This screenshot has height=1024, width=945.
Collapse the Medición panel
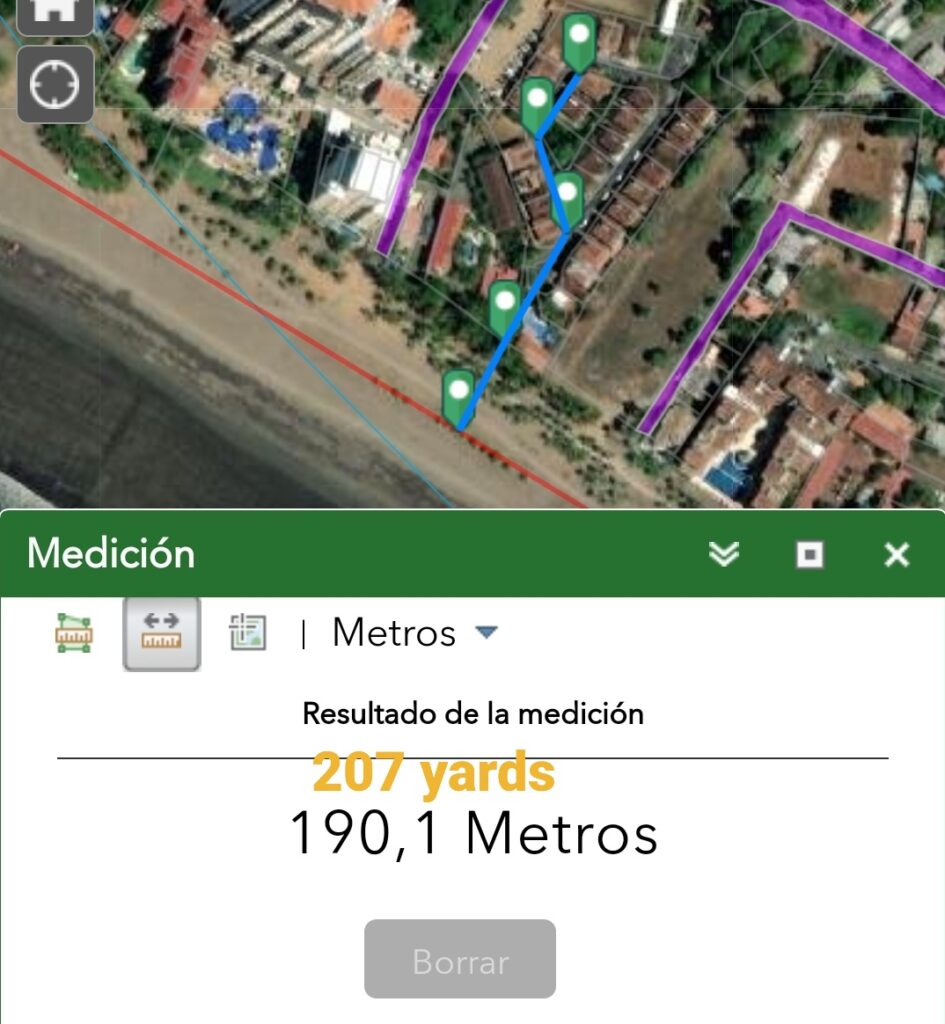pyautogui.click(x=723, y=554)
